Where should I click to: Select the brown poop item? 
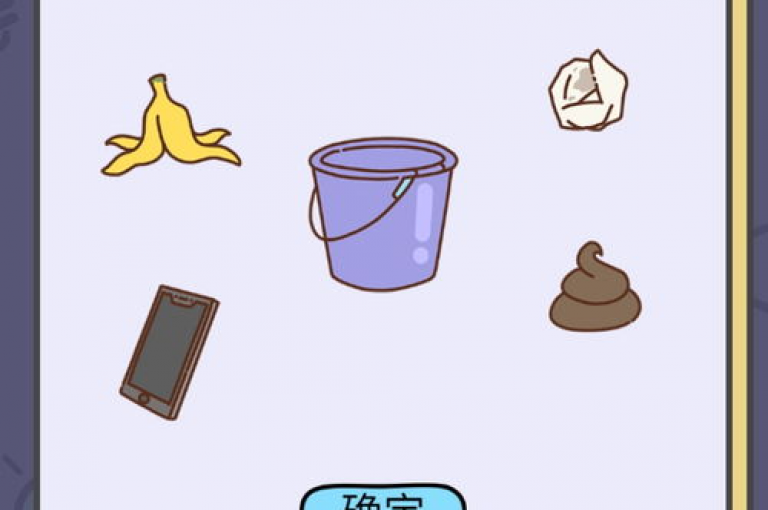pos(594,292)
